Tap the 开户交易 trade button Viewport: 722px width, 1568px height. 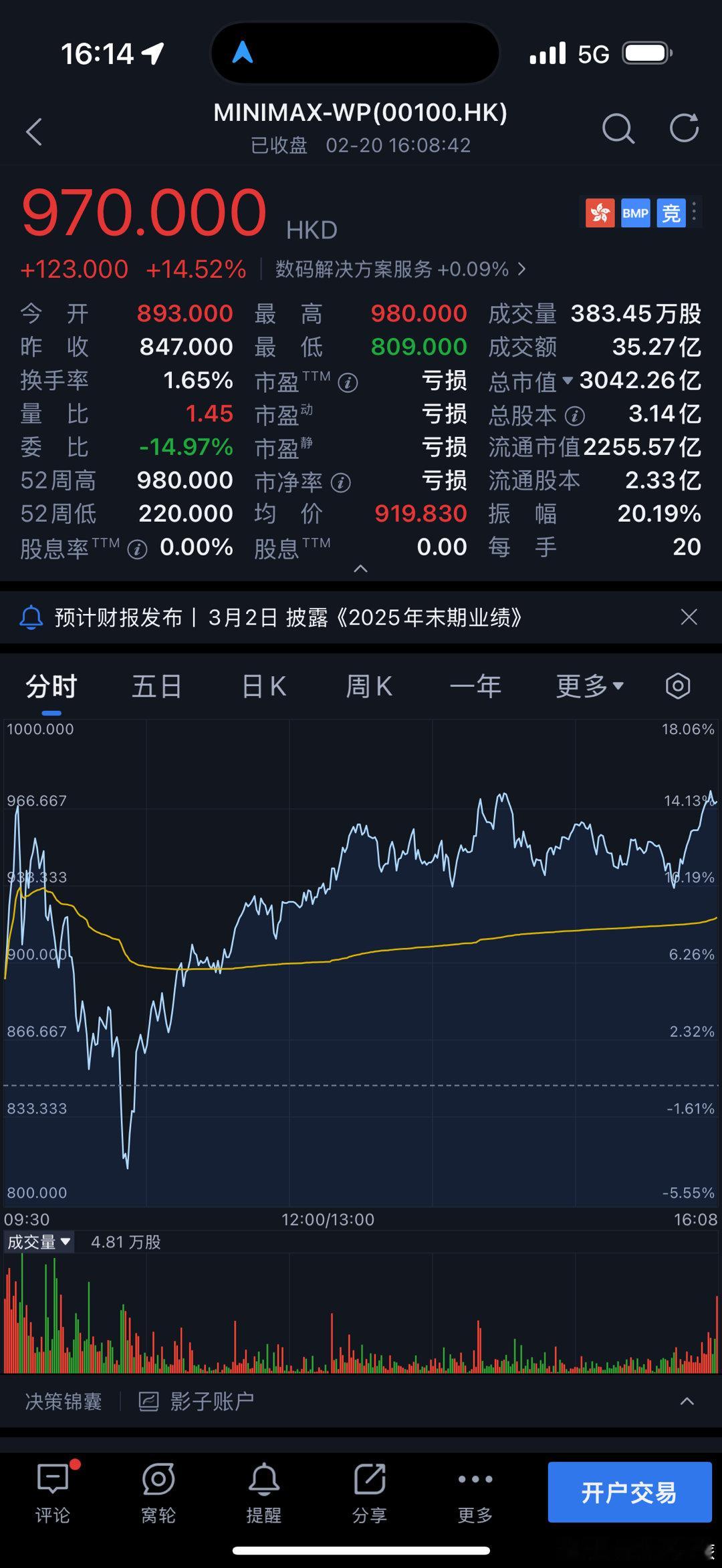click(x=629, y=1491)
